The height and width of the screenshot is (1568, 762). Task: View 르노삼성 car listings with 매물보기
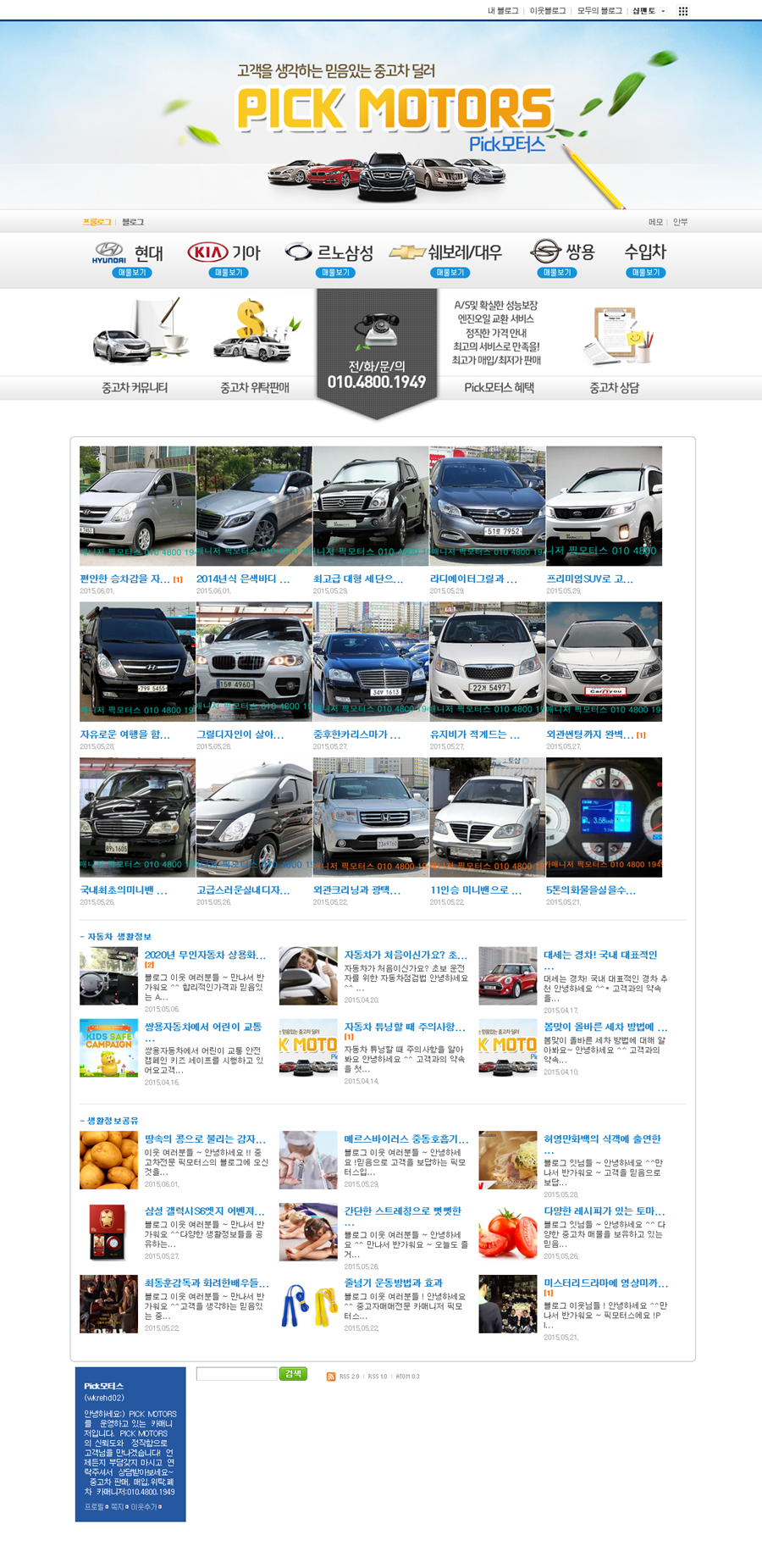335,273
